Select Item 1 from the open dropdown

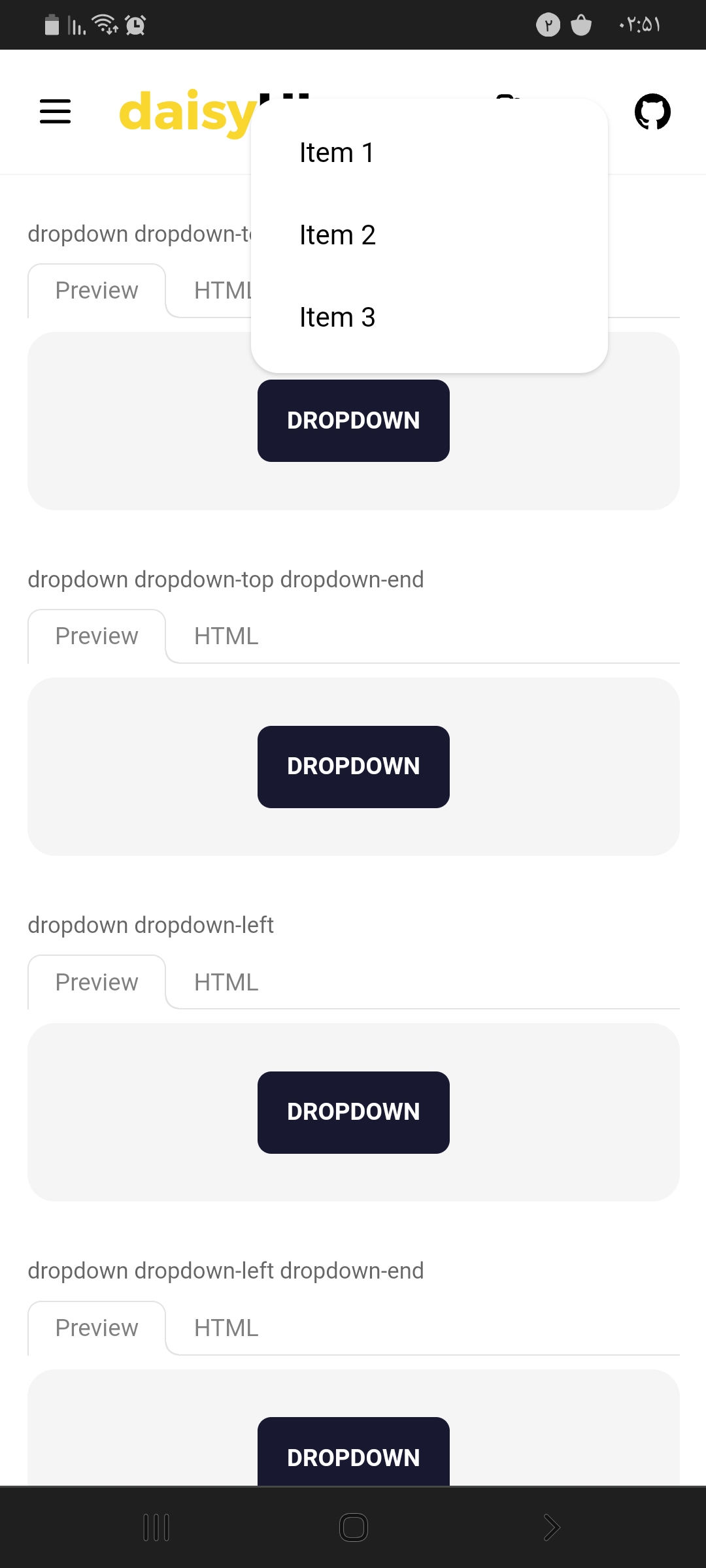[337, 153]
